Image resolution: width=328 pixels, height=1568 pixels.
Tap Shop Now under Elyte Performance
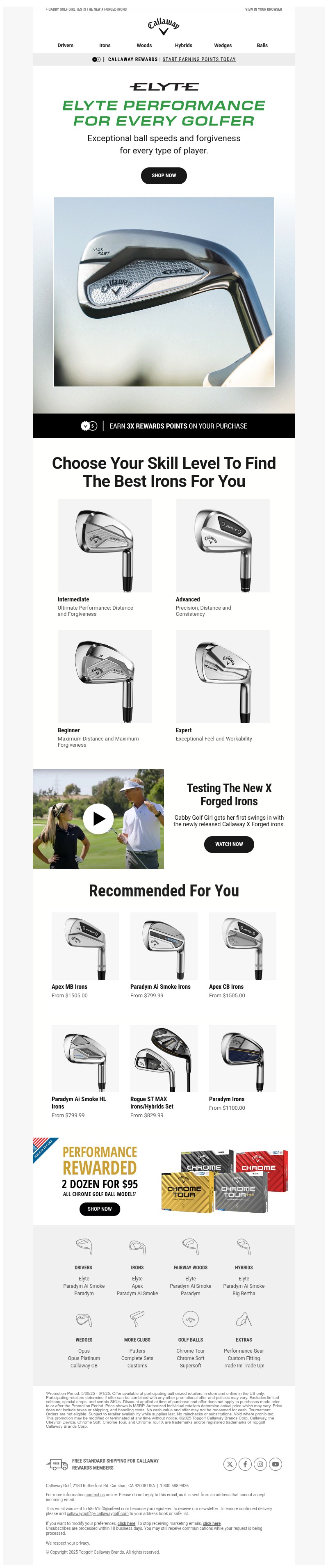(x=164, y=175)
